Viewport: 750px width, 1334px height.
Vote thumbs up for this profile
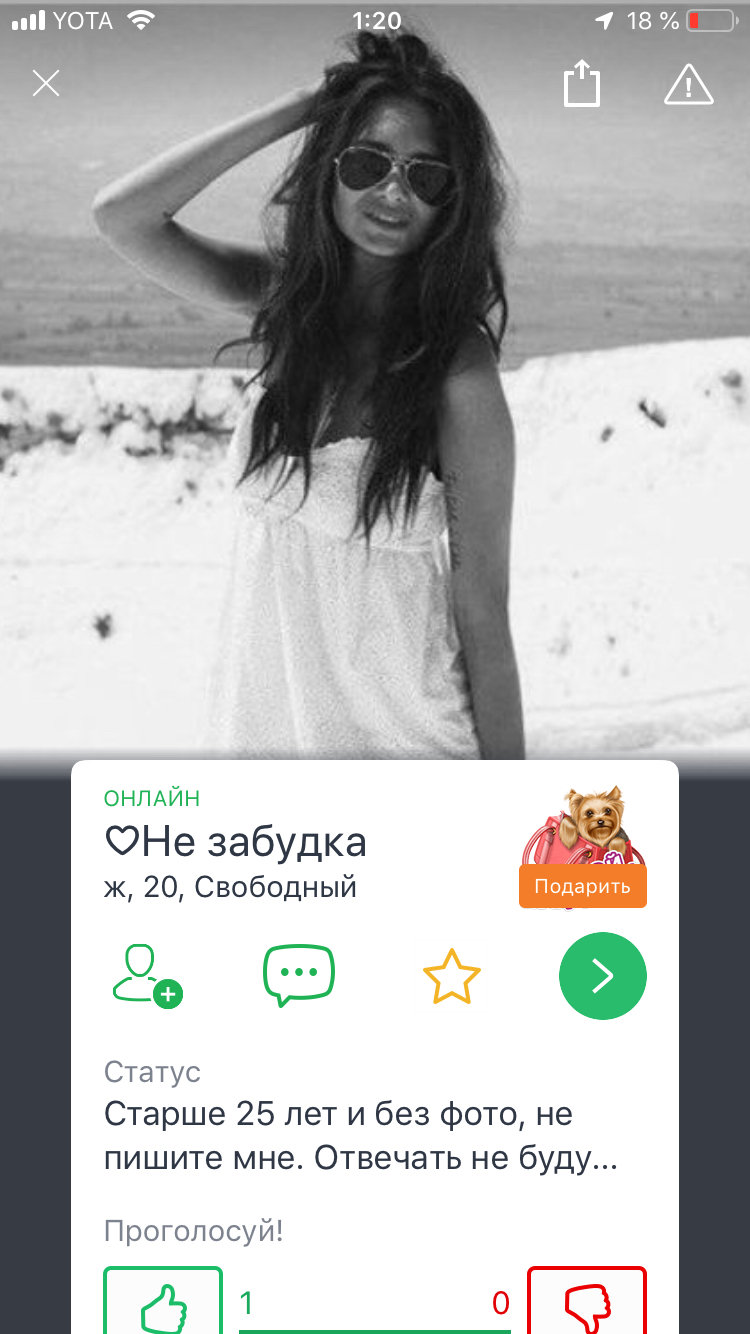click(163, 1301)
